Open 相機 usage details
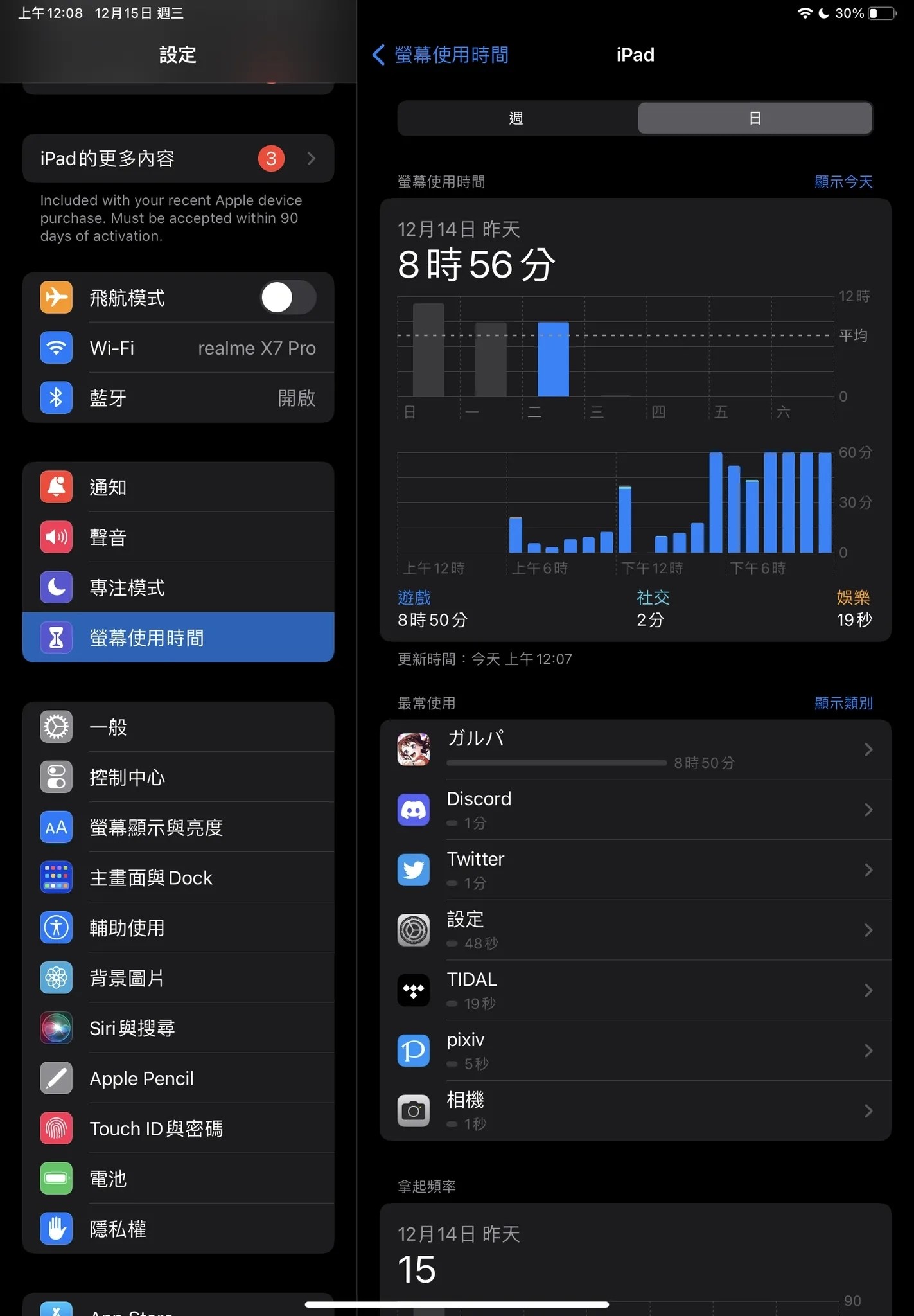Screen dimensions: 914x1316 [635, 1111]
